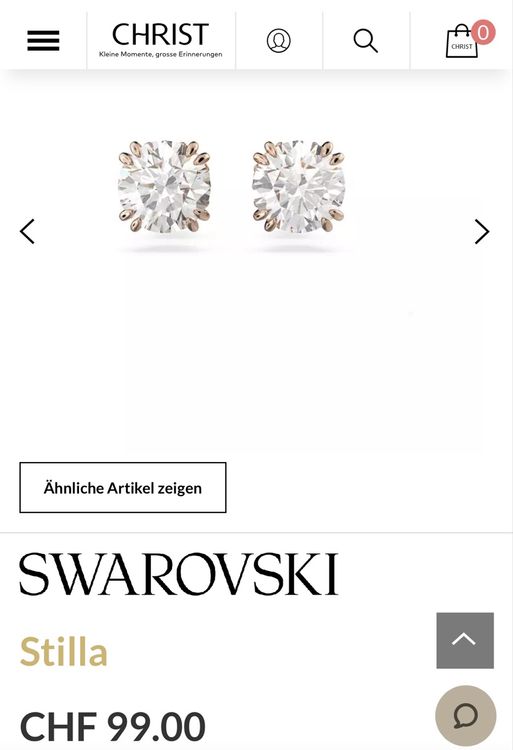This screenshot has width=513, height=750.
Task: Go to the CHRIST home logo
Action: coord(161,40)
